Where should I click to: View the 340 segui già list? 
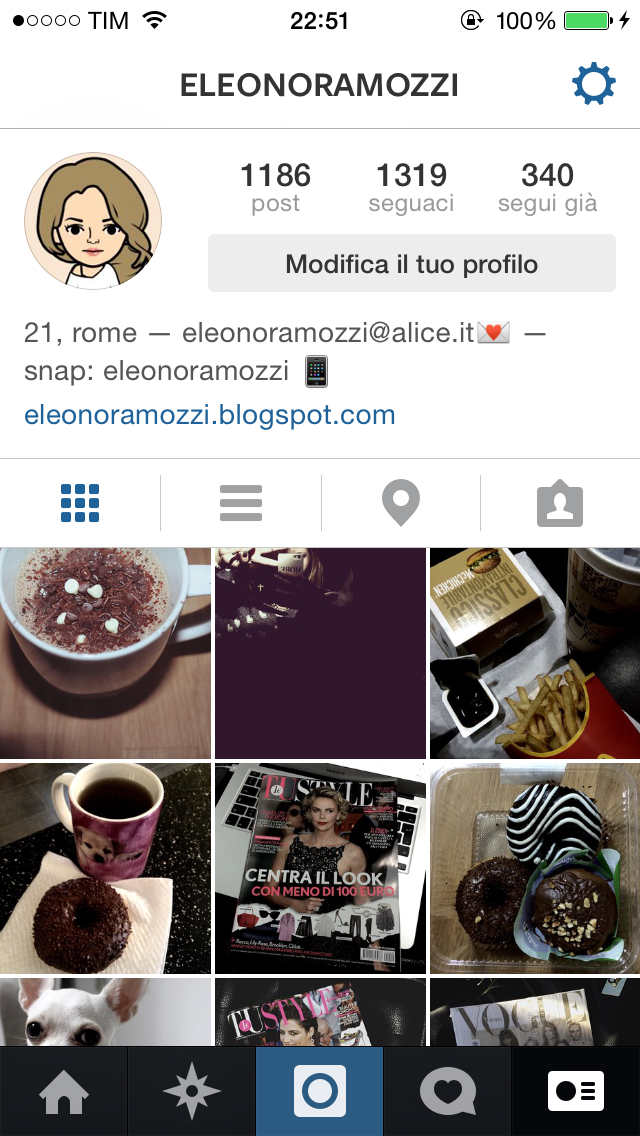pos(547,188)
